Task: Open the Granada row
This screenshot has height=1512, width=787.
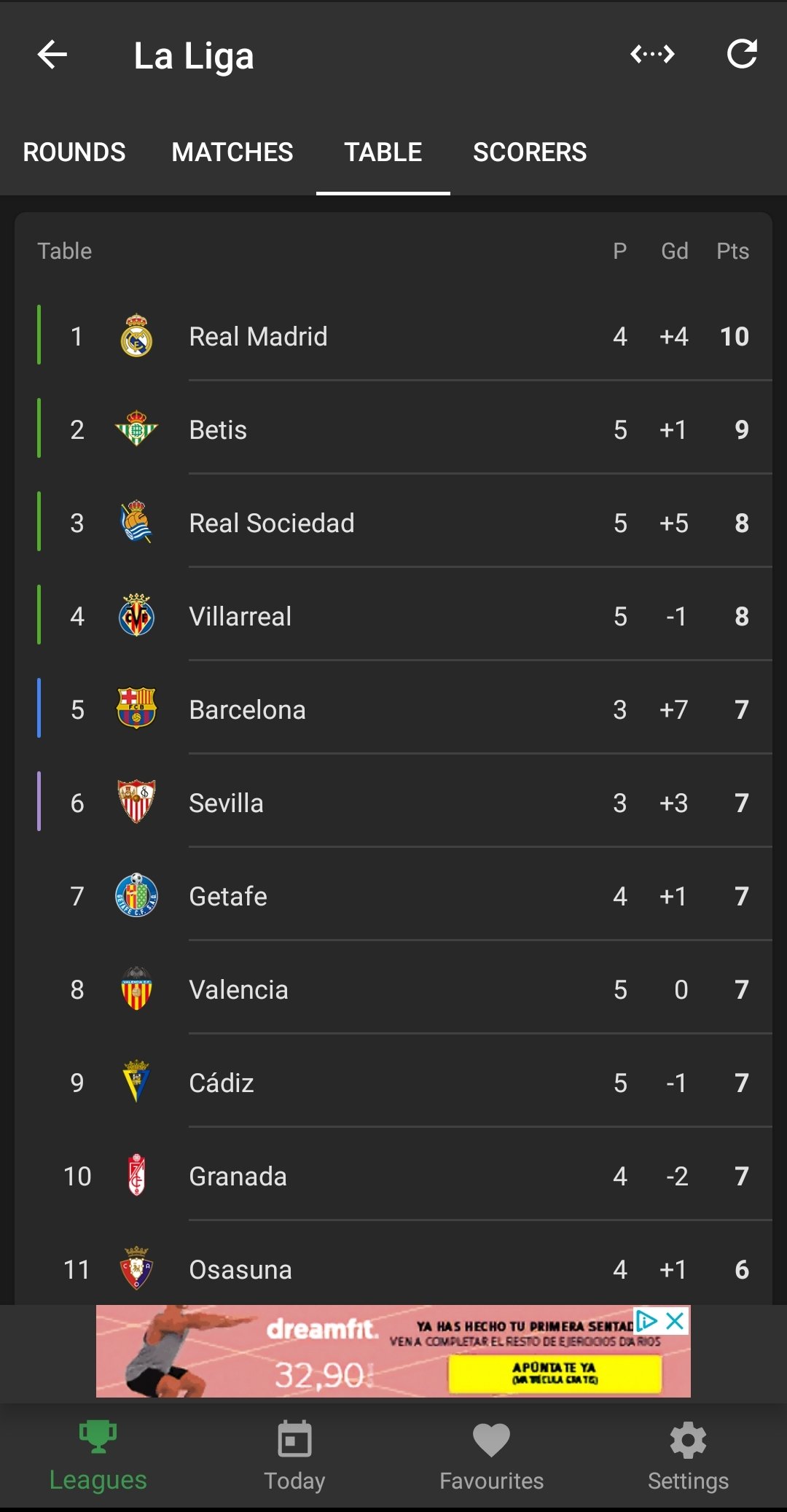Action: click(x=393, y=1176)
